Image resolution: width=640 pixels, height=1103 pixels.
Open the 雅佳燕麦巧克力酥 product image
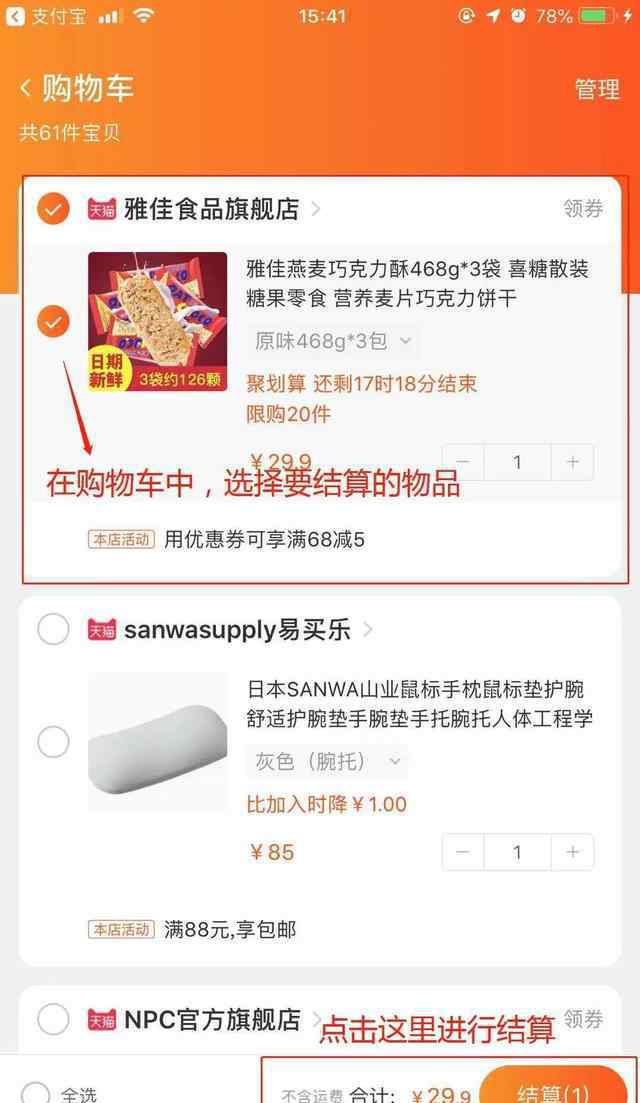pos(157,321)
